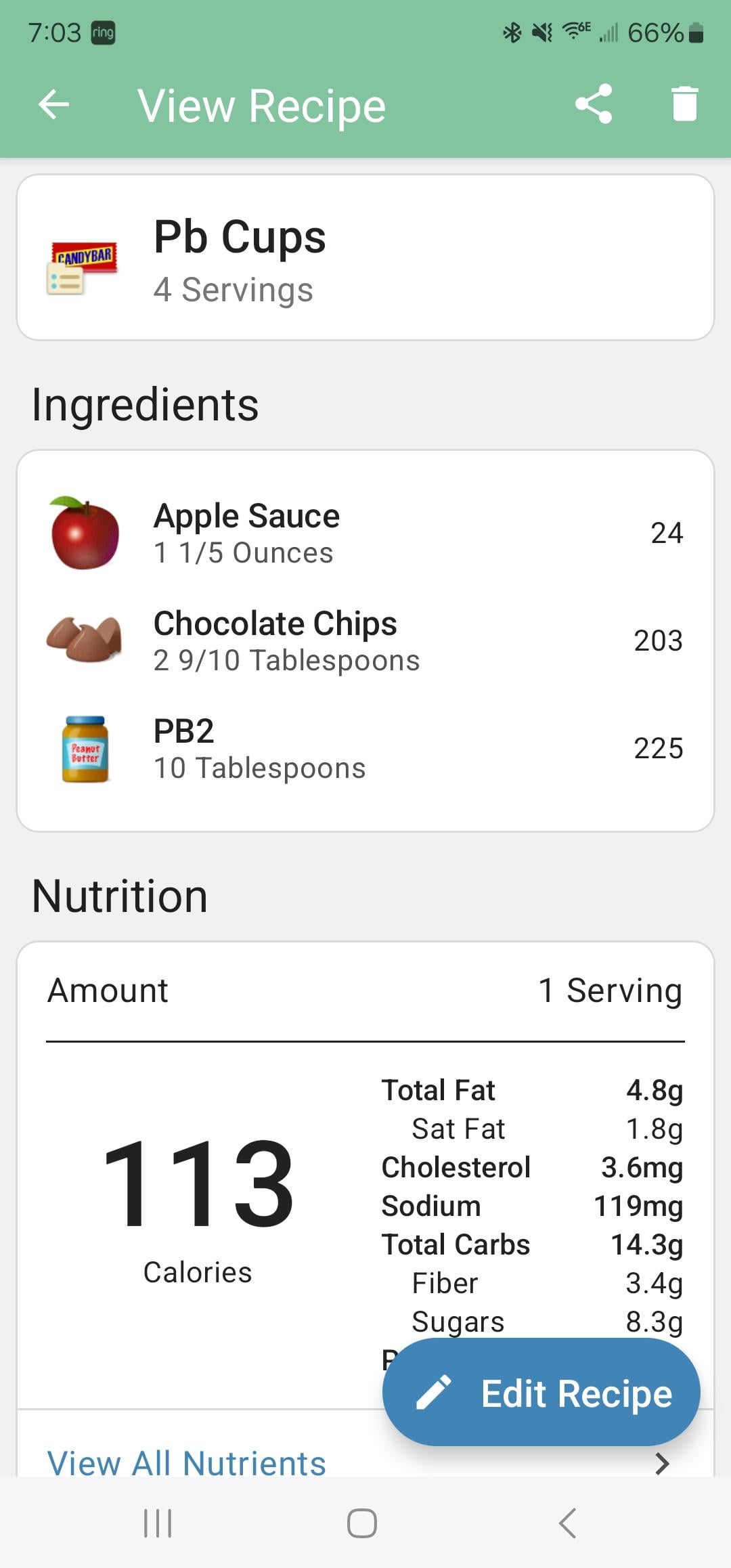Tap the Edit Recipe button
The height and width of the screenshot is (1568, 731).
coord(541,1393)
